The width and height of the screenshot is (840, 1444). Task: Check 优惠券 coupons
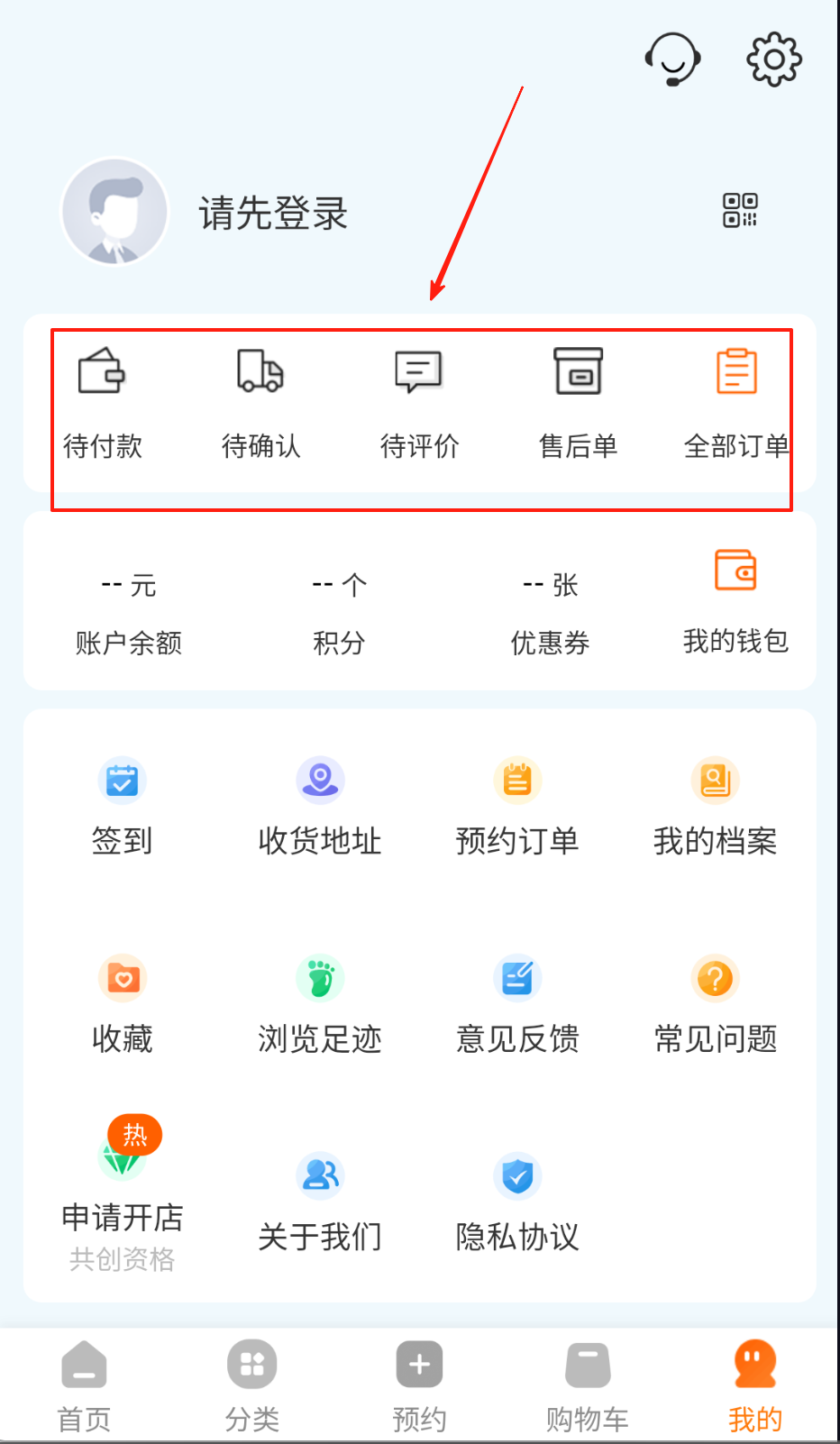[x=550, y=613]
